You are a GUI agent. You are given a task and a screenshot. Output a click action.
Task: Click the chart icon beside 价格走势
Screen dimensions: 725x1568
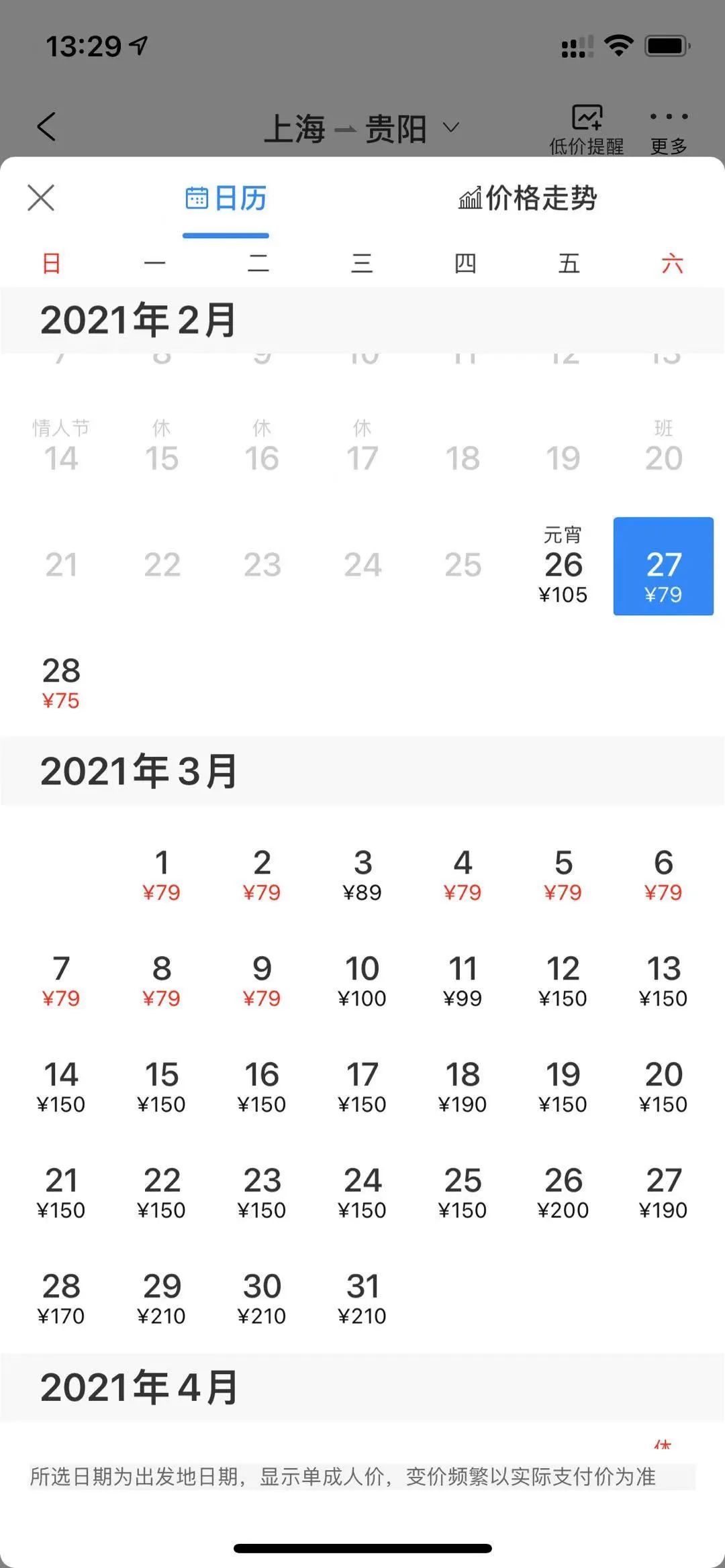pos(470,198)
